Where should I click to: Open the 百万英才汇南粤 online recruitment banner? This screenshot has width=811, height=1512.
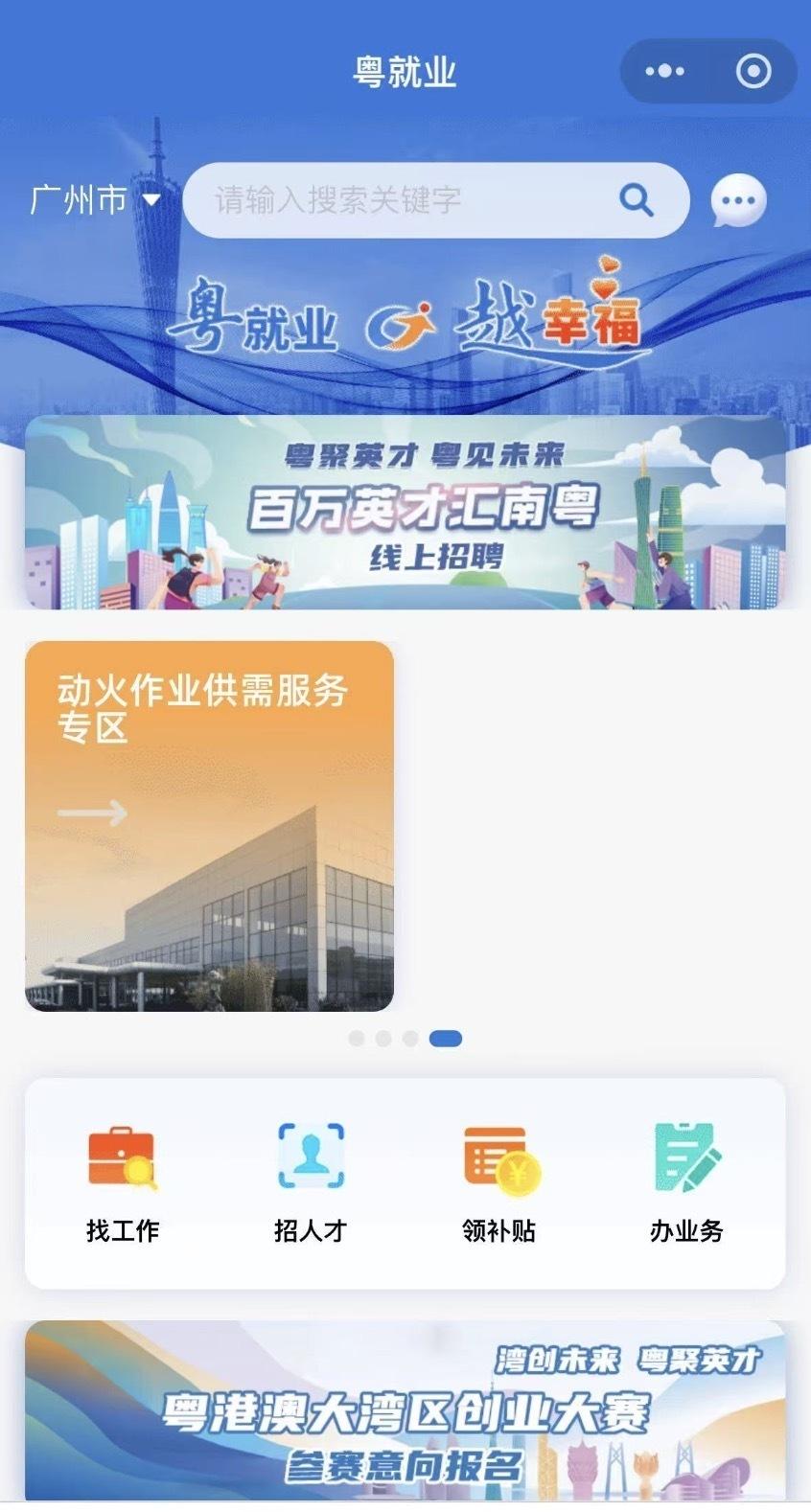(405, 513)
